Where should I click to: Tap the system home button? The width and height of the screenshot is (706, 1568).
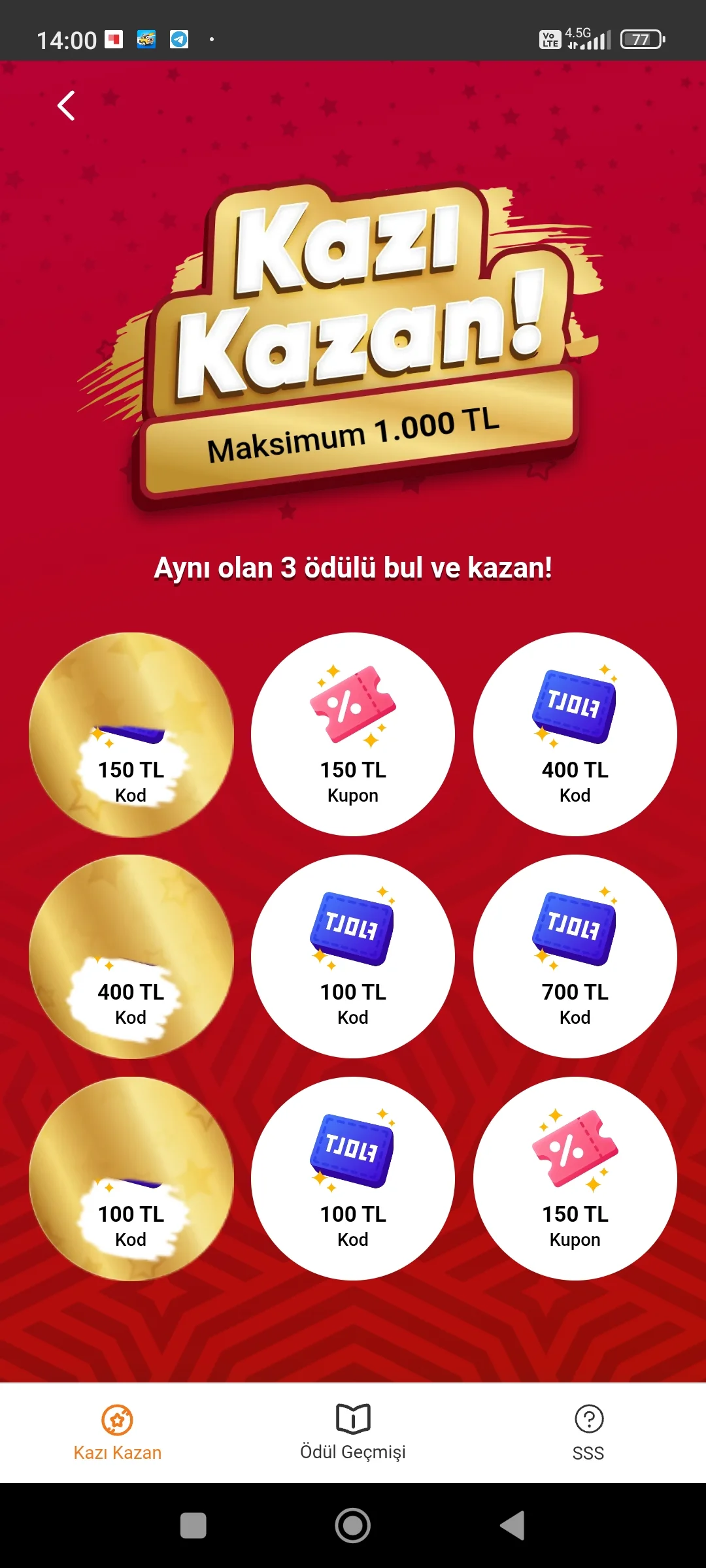353,1526
